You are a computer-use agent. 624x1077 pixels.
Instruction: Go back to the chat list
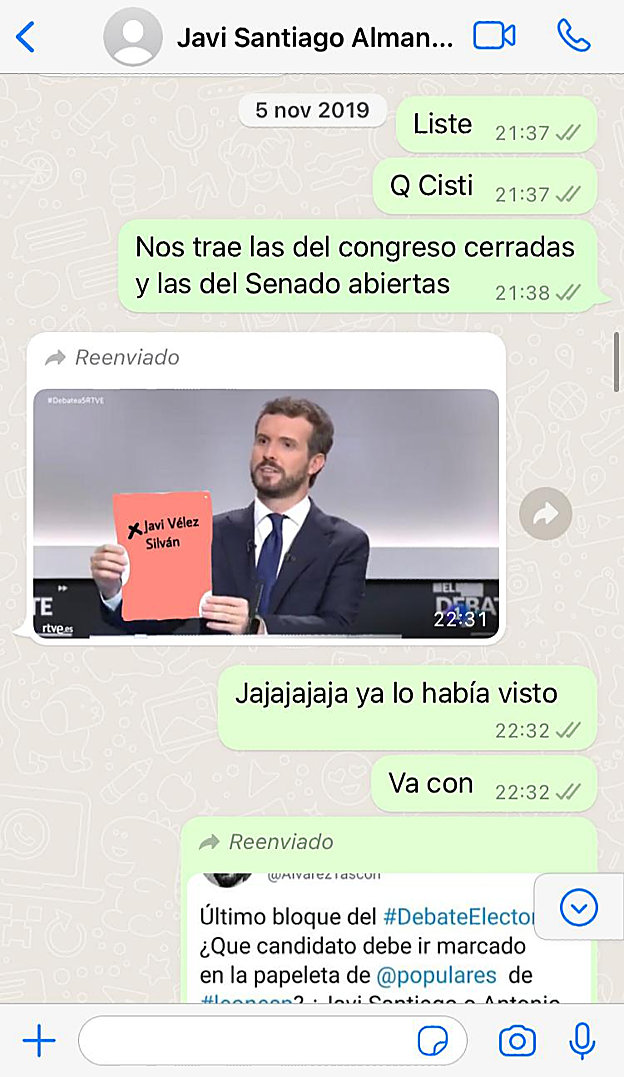[x=26, y=37]
